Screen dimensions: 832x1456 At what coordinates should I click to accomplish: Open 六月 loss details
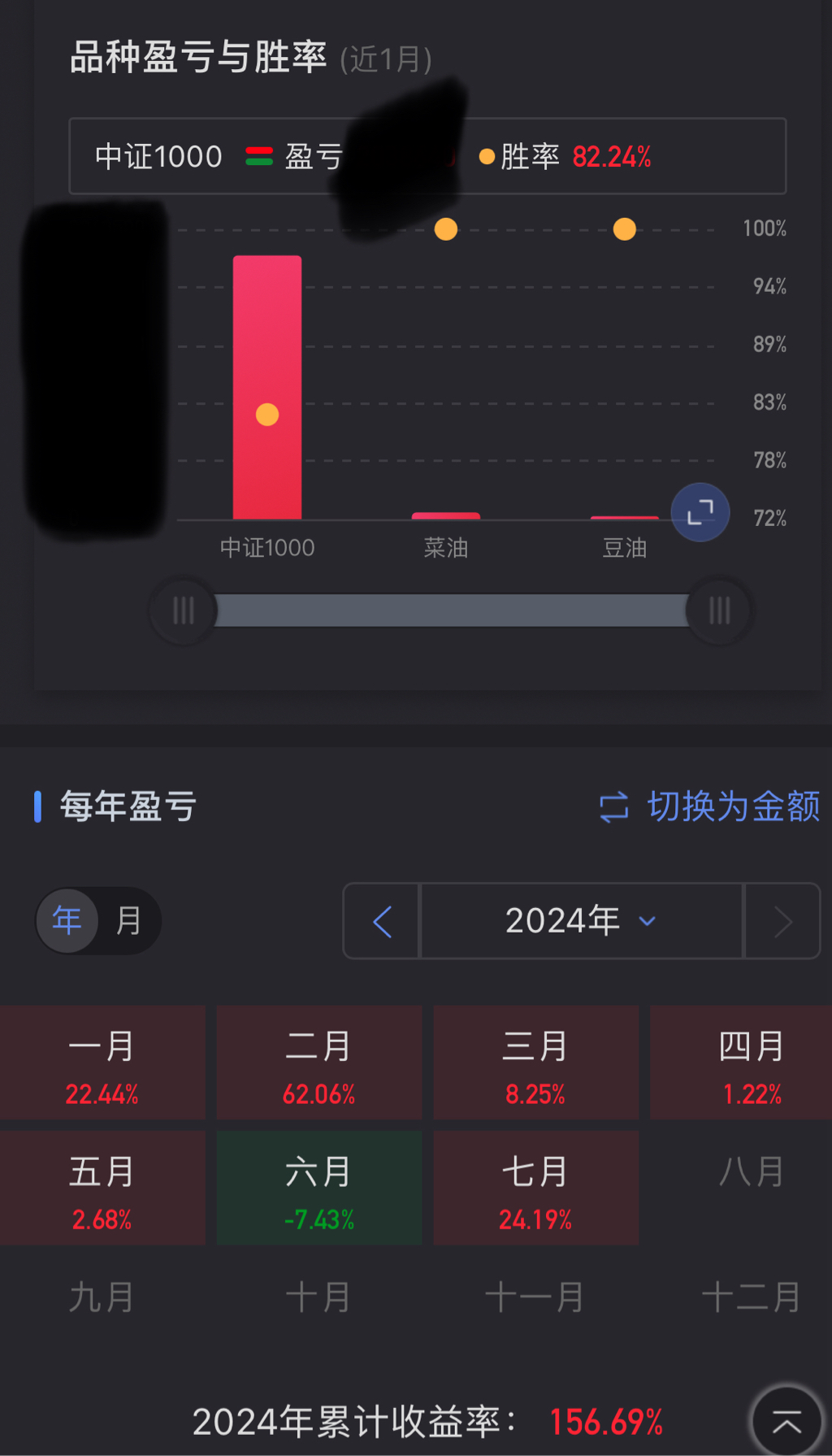tap(318, 1189)
